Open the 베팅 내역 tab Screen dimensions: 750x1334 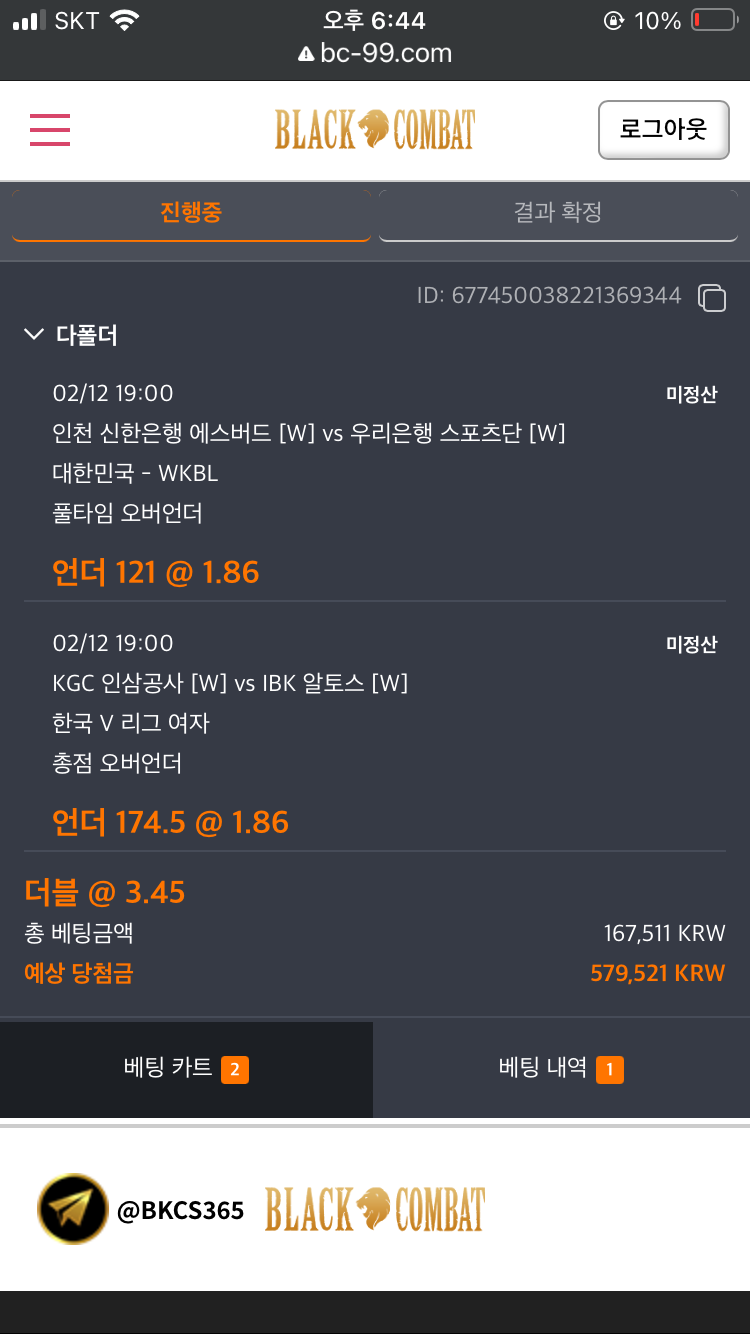[560, 1069]
